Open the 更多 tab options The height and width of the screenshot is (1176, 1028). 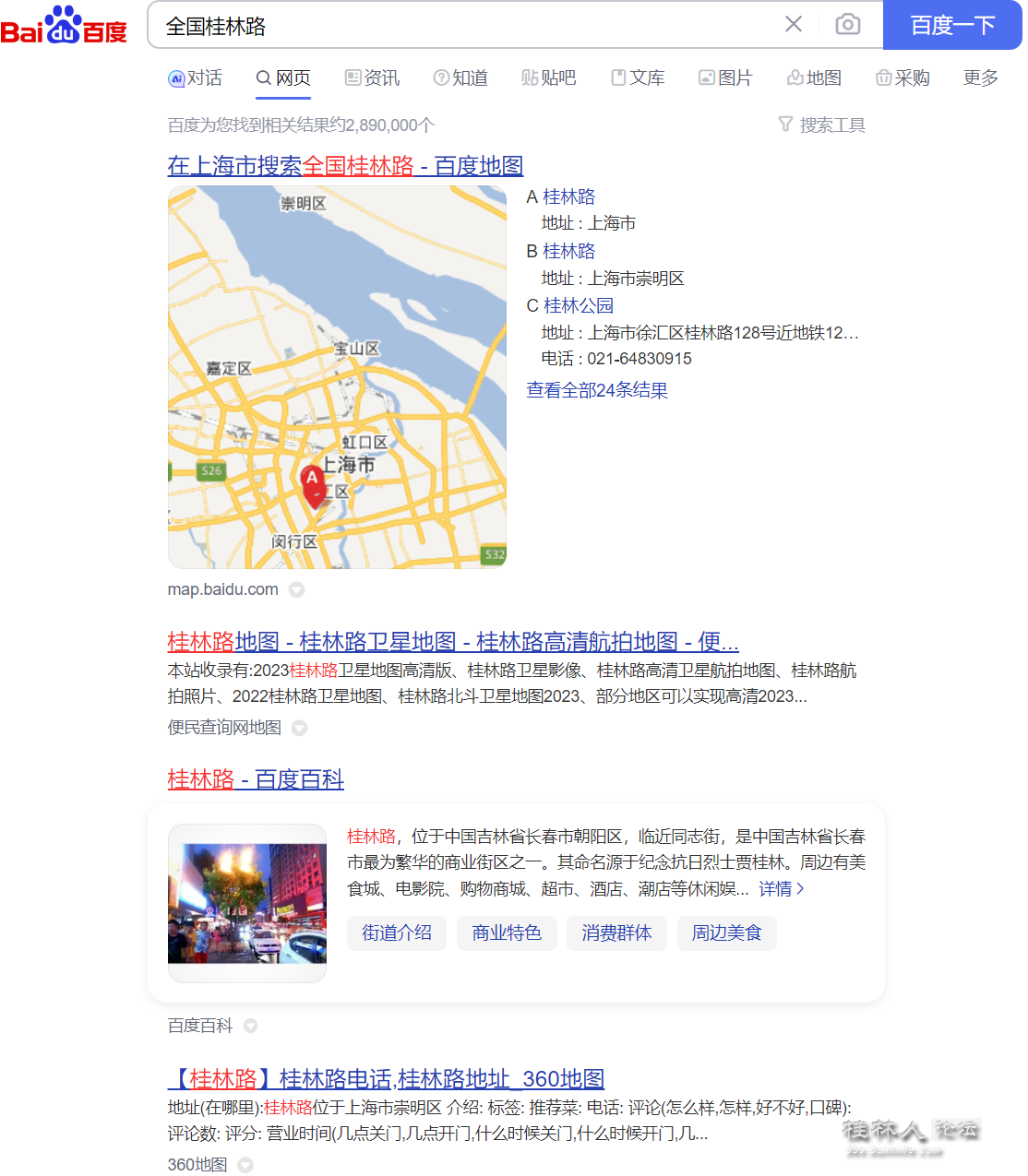[980, 78]
